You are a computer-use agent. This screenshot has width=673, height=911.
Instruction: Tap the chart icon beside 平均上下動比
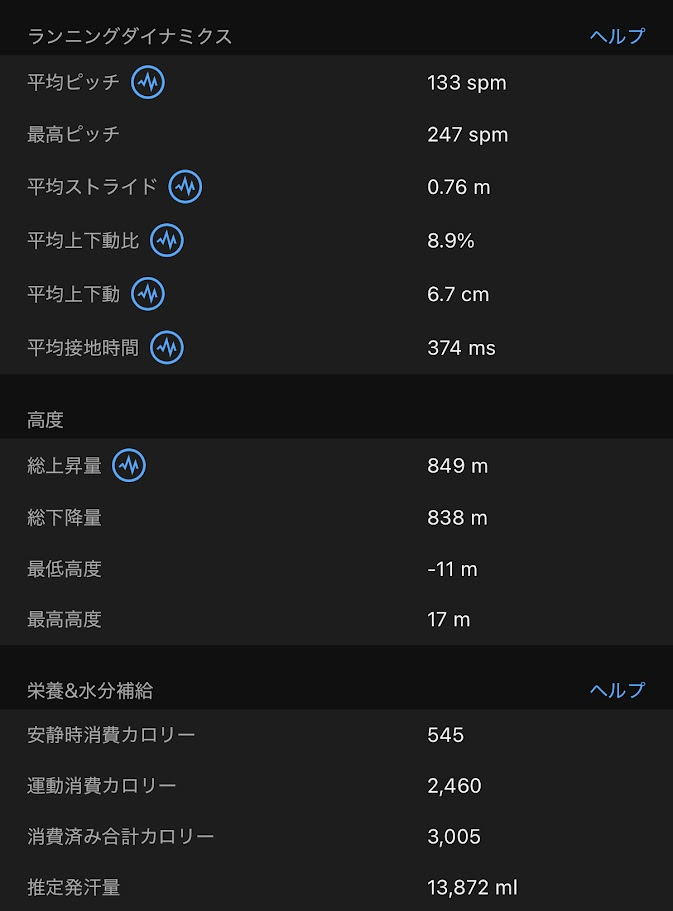tap(167, 241)
